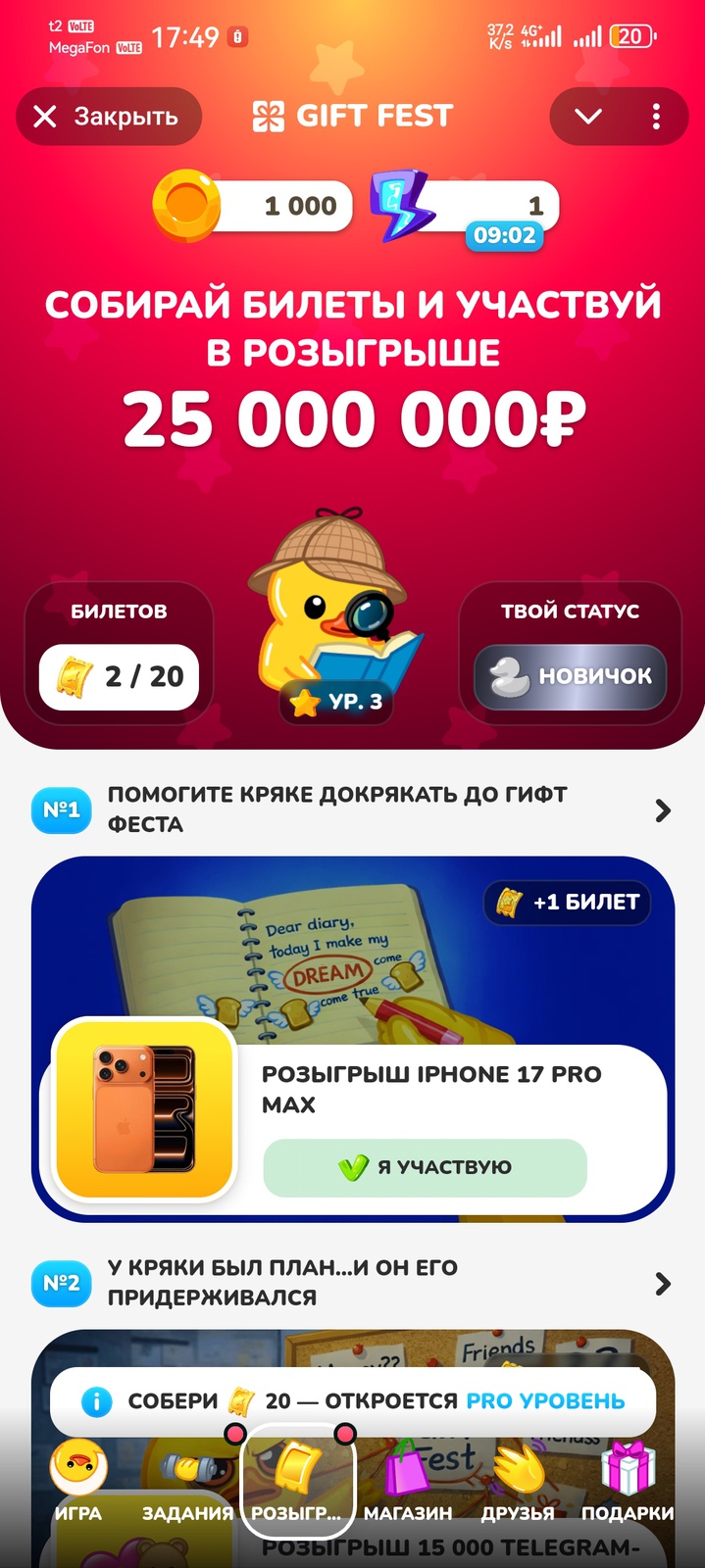This screenshot has width=705, height=1568.
Task: Open the 1 000 coin balance
Action: click(255, 206)
